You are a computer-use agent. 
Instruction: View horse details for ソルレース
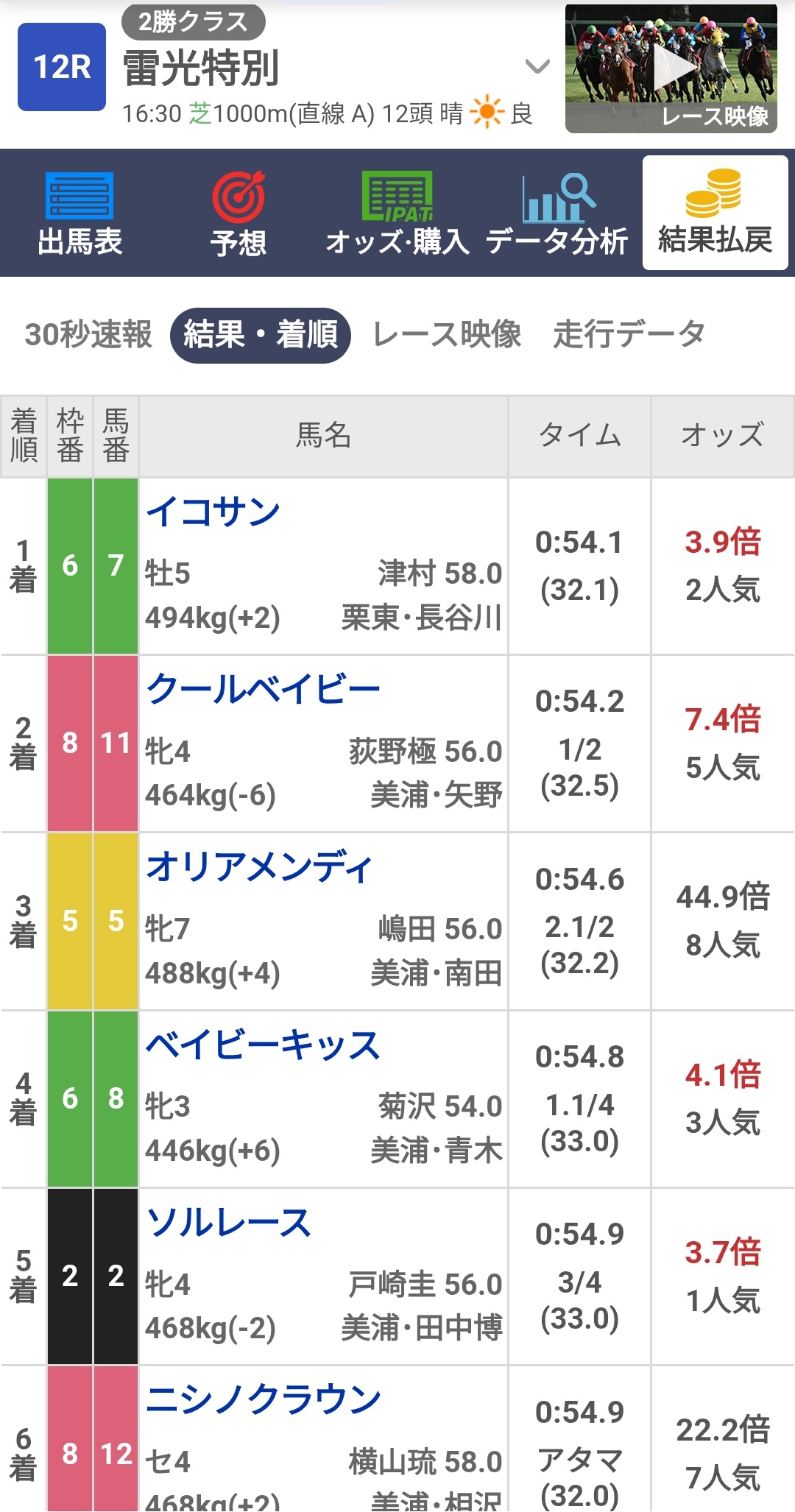pyautogui.click(x=229, y=1223)
